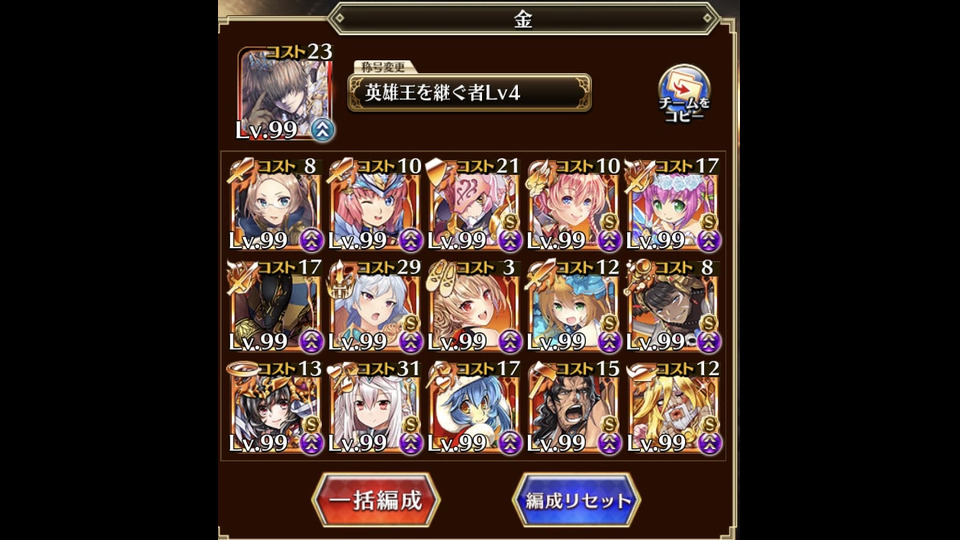Change the title 英雄王を継ぐ者Lv4
The image size is (960, 540).
pos(469,93)
